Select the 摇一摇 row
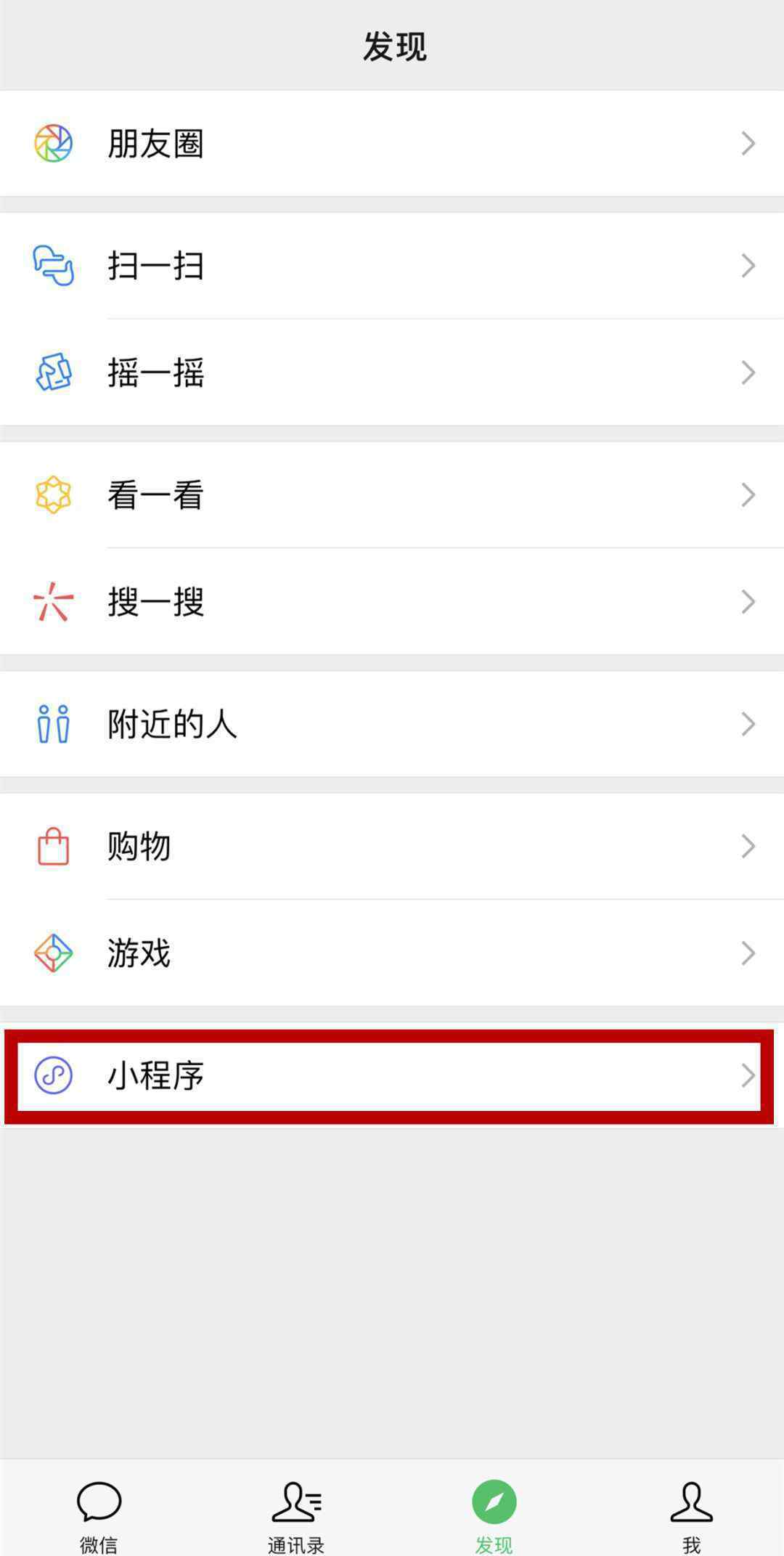Image resolution: width=784 pixels, height=1556 pixels. point(392,372)
